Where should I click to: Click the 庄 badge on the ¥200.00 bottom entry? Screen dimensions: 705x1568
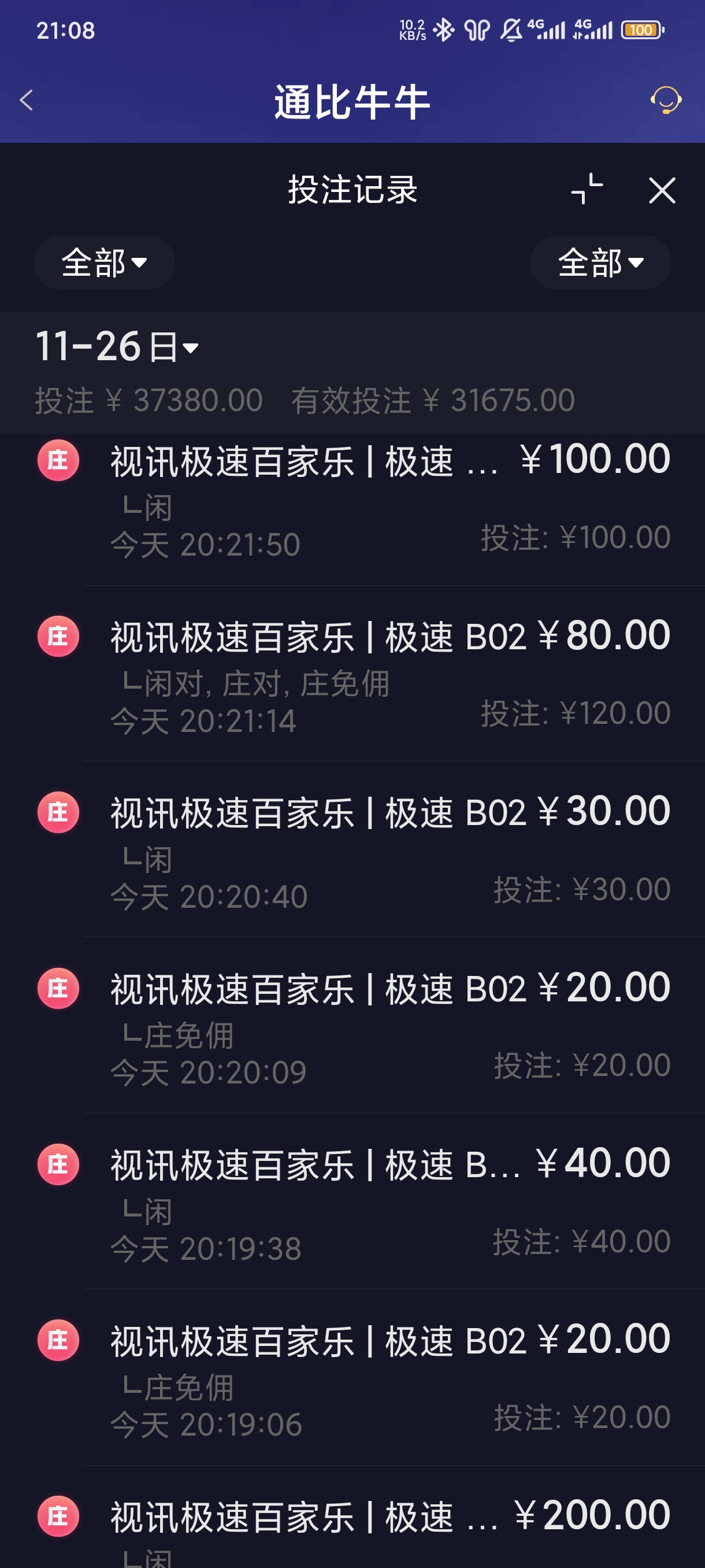58,1517
